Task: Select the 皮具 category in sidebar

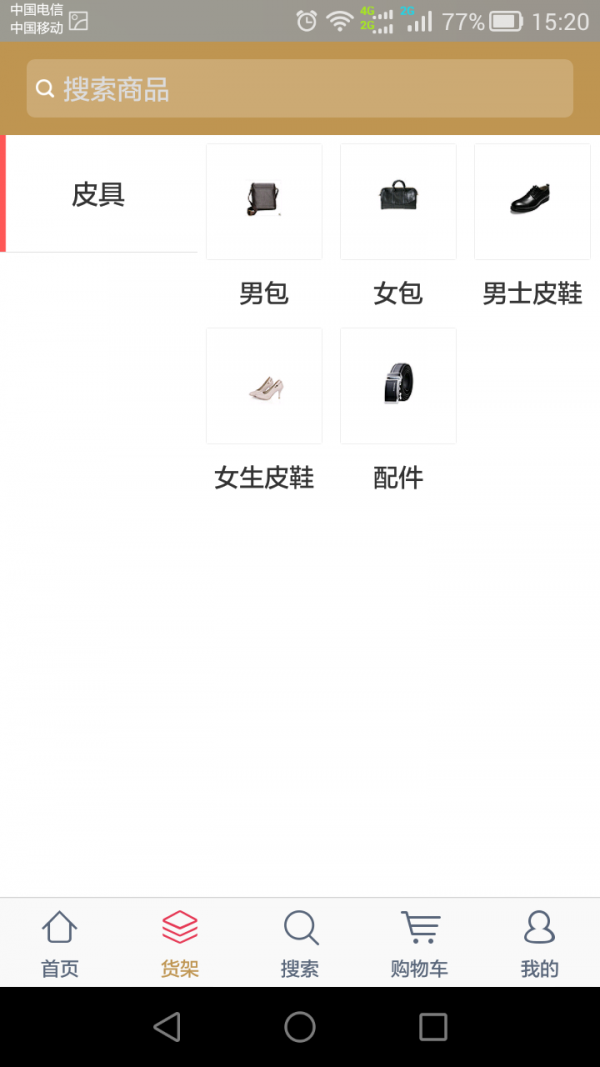Action: coord(99,194)
